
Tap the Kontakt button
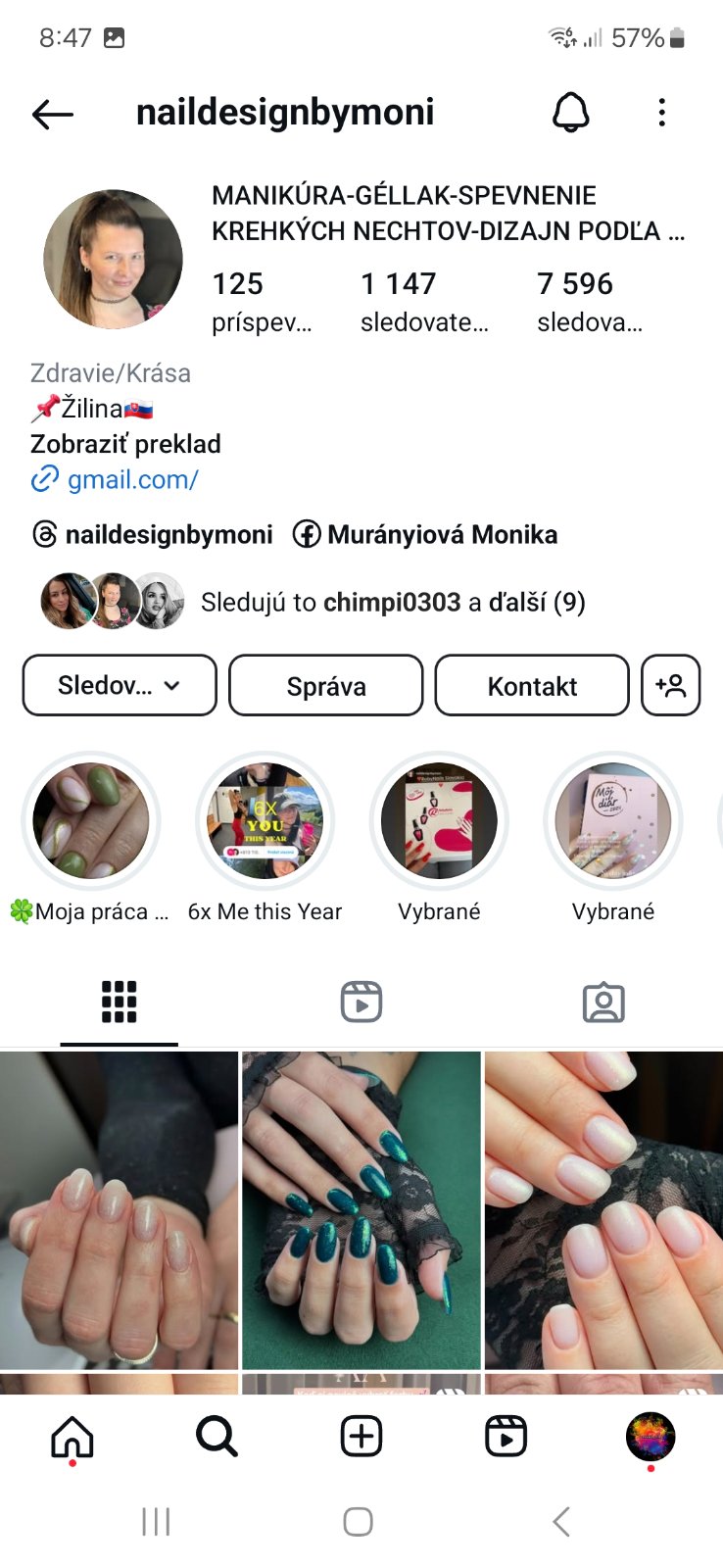coord(532,685)
